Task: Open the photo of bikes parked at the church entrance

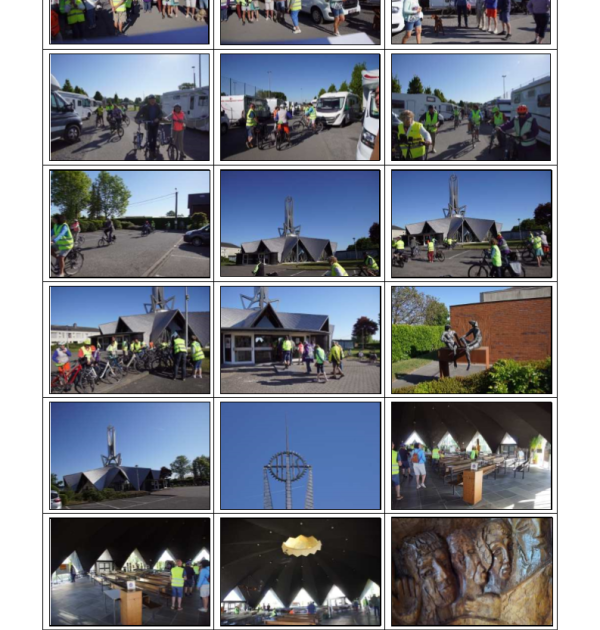Action: [x=130, y=340]
